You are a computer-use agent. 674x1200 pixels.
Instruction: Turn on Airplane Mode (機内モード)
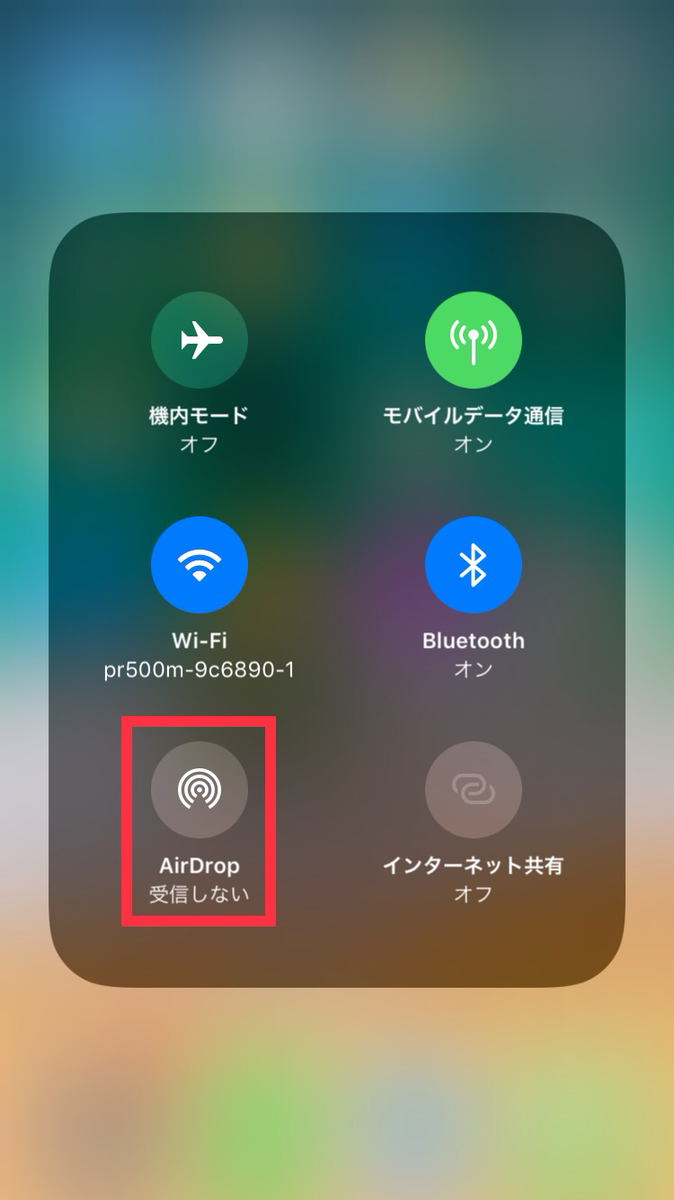[x=198, y=341]
